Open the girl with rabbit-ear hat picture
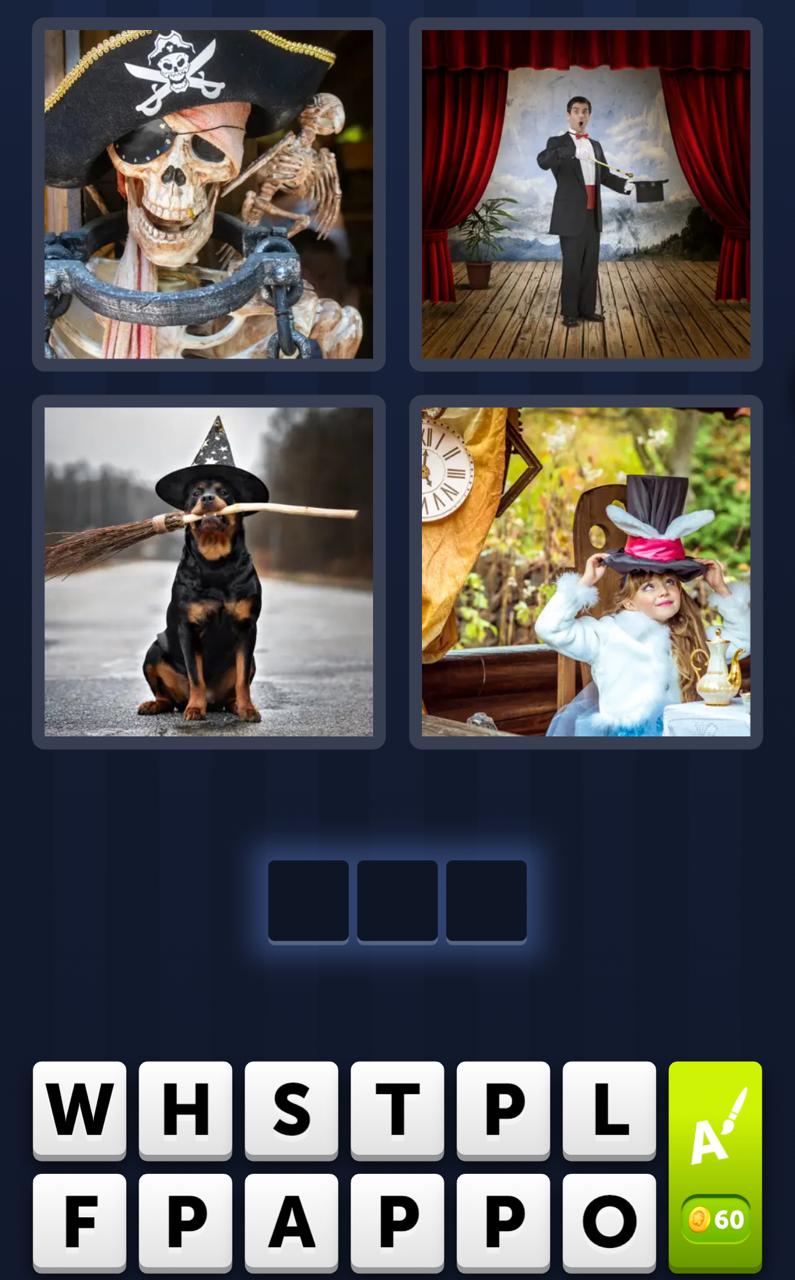 (585, 571)
